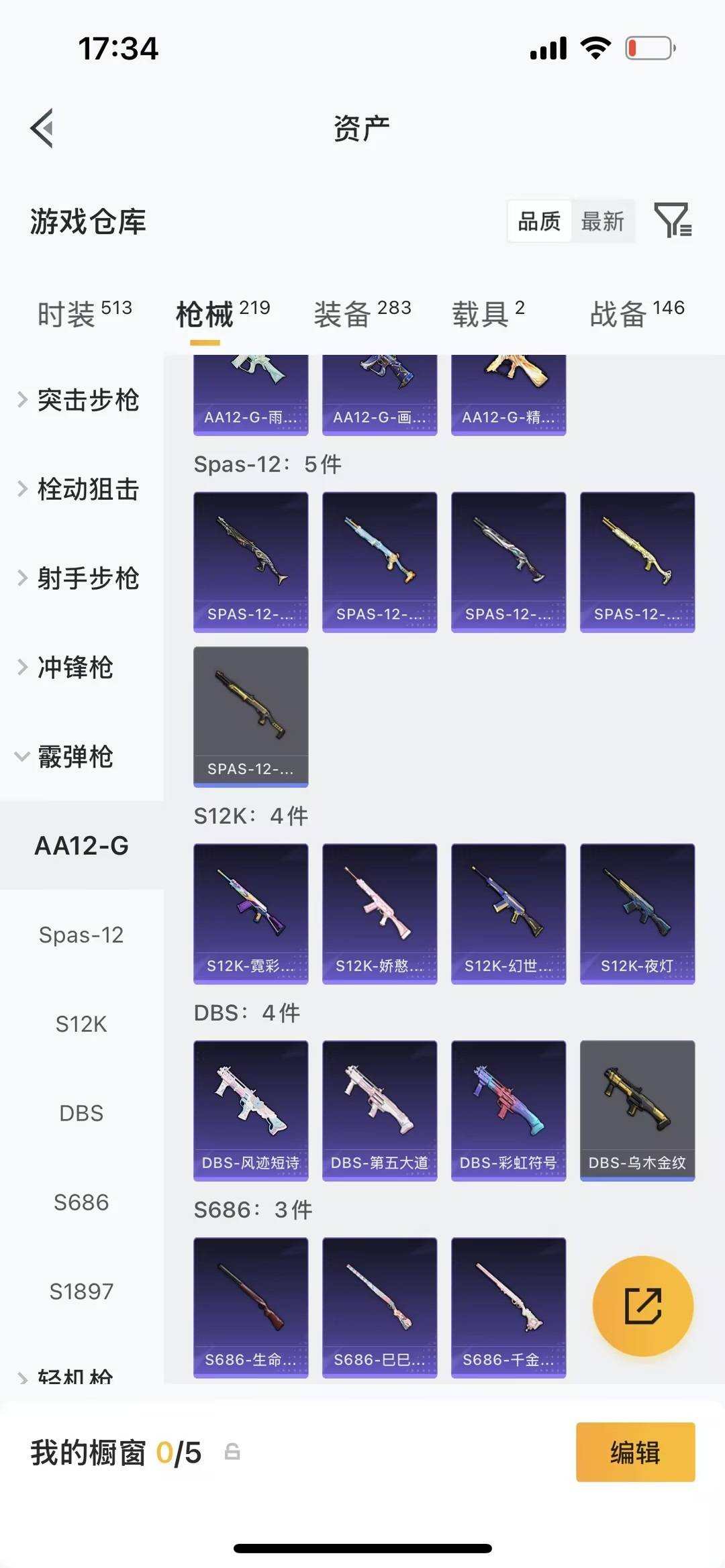Switch to the 战备 tab
This screenshot has width=725, height=1568.
click(636, 313)
